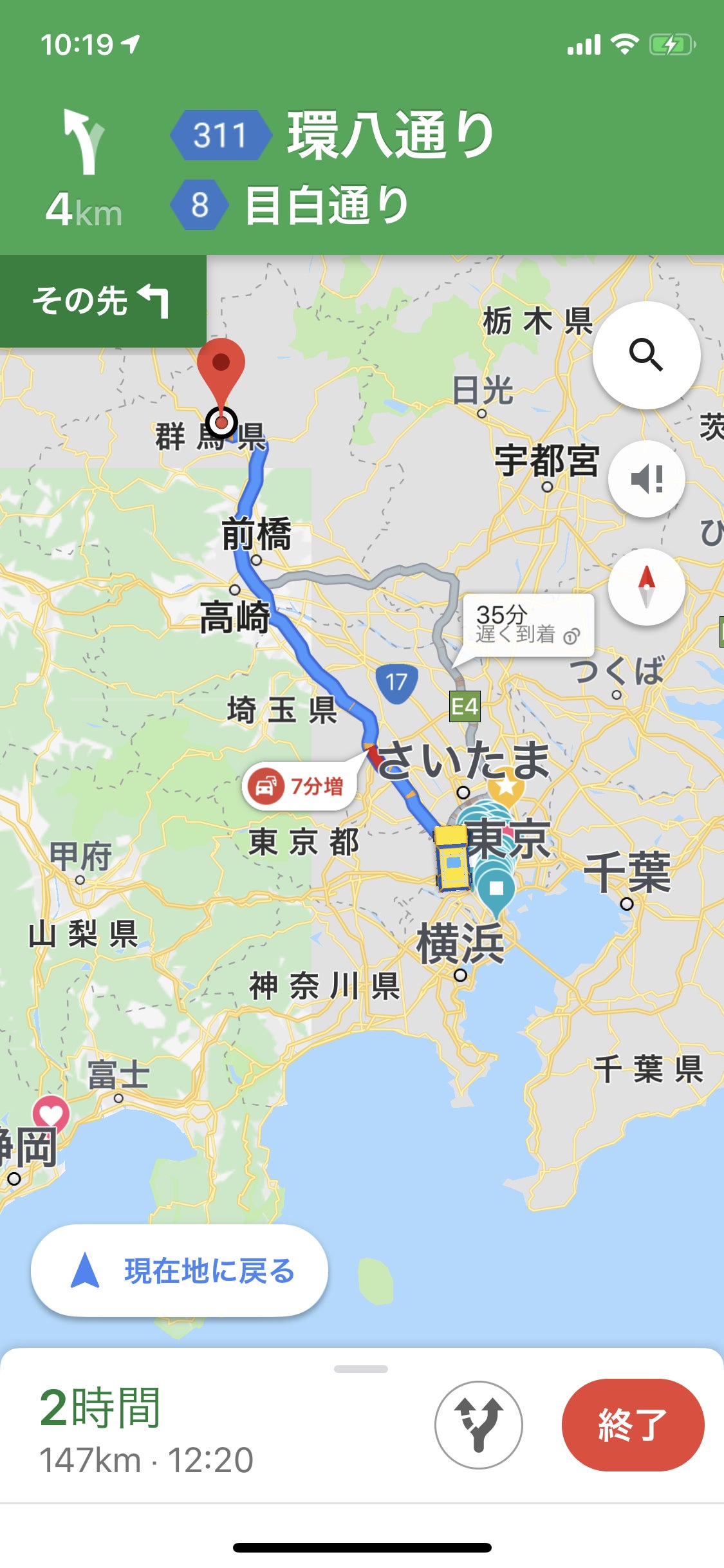End navigation with the 終了 button

[633, 1424]
